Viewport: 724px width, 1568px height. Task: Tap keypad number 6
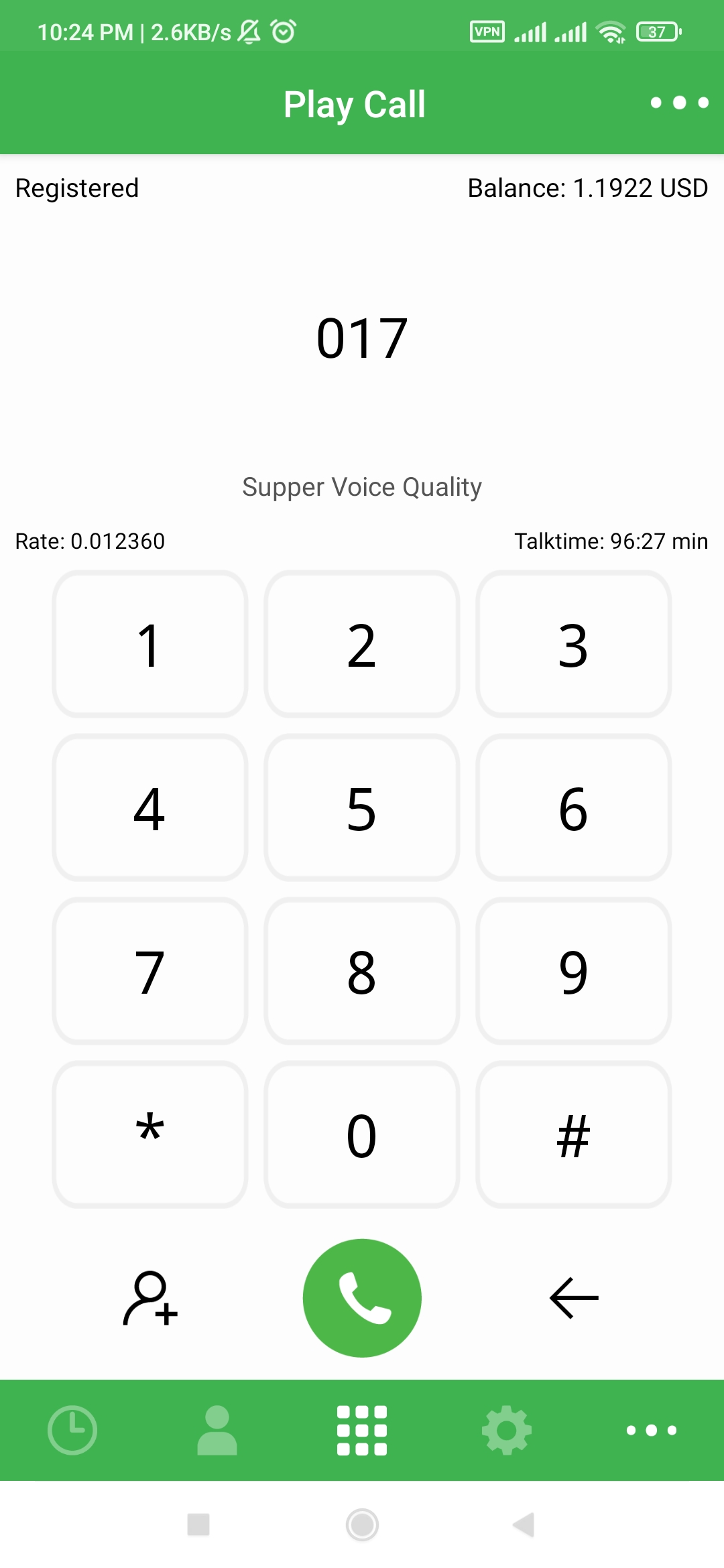(x=574, y=807)
